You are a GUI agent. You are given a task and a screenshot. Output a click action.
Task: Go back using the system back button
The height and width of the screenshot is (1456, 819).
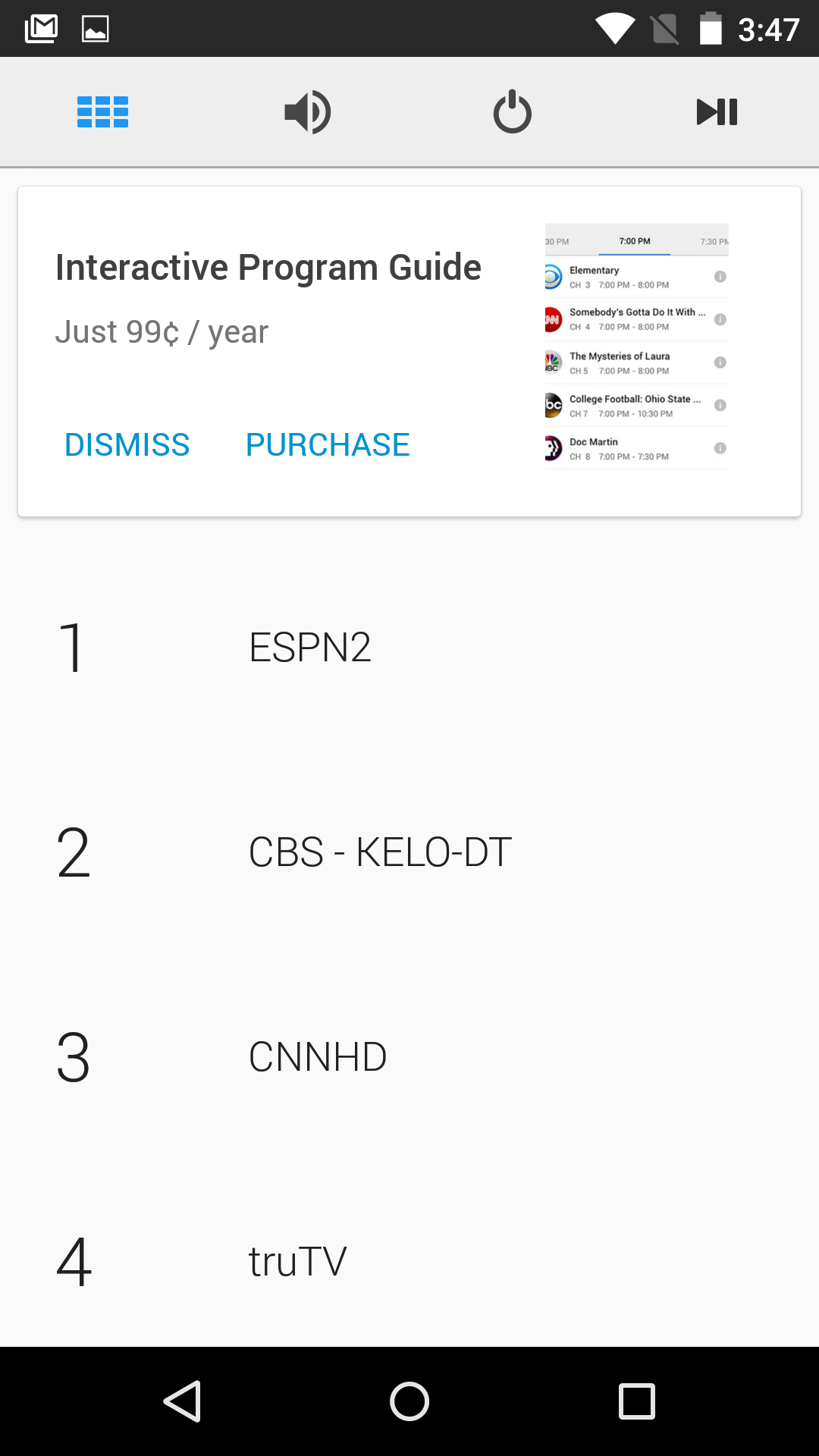[x=182, y=1401]
